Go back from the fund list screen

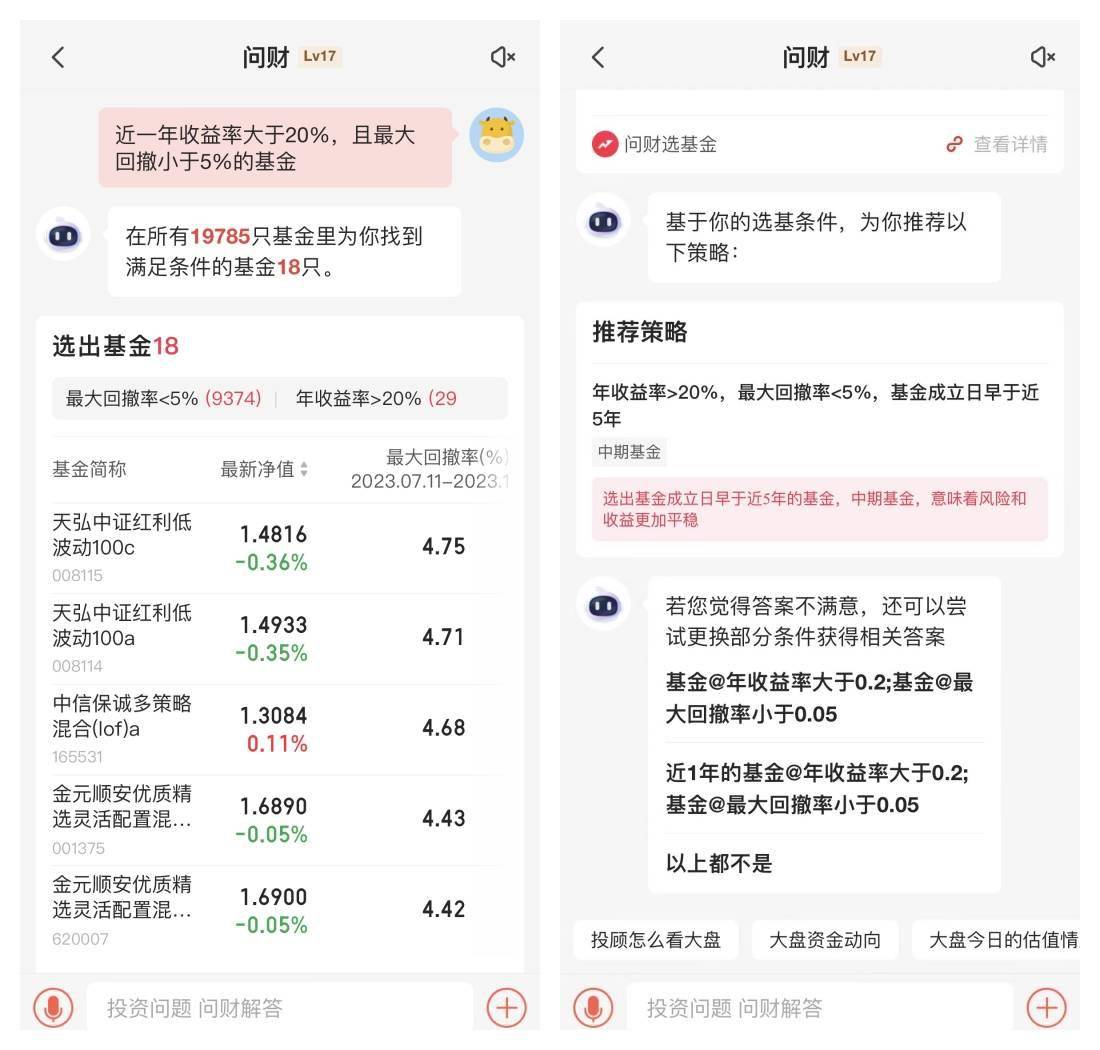[x=58, y=57]
